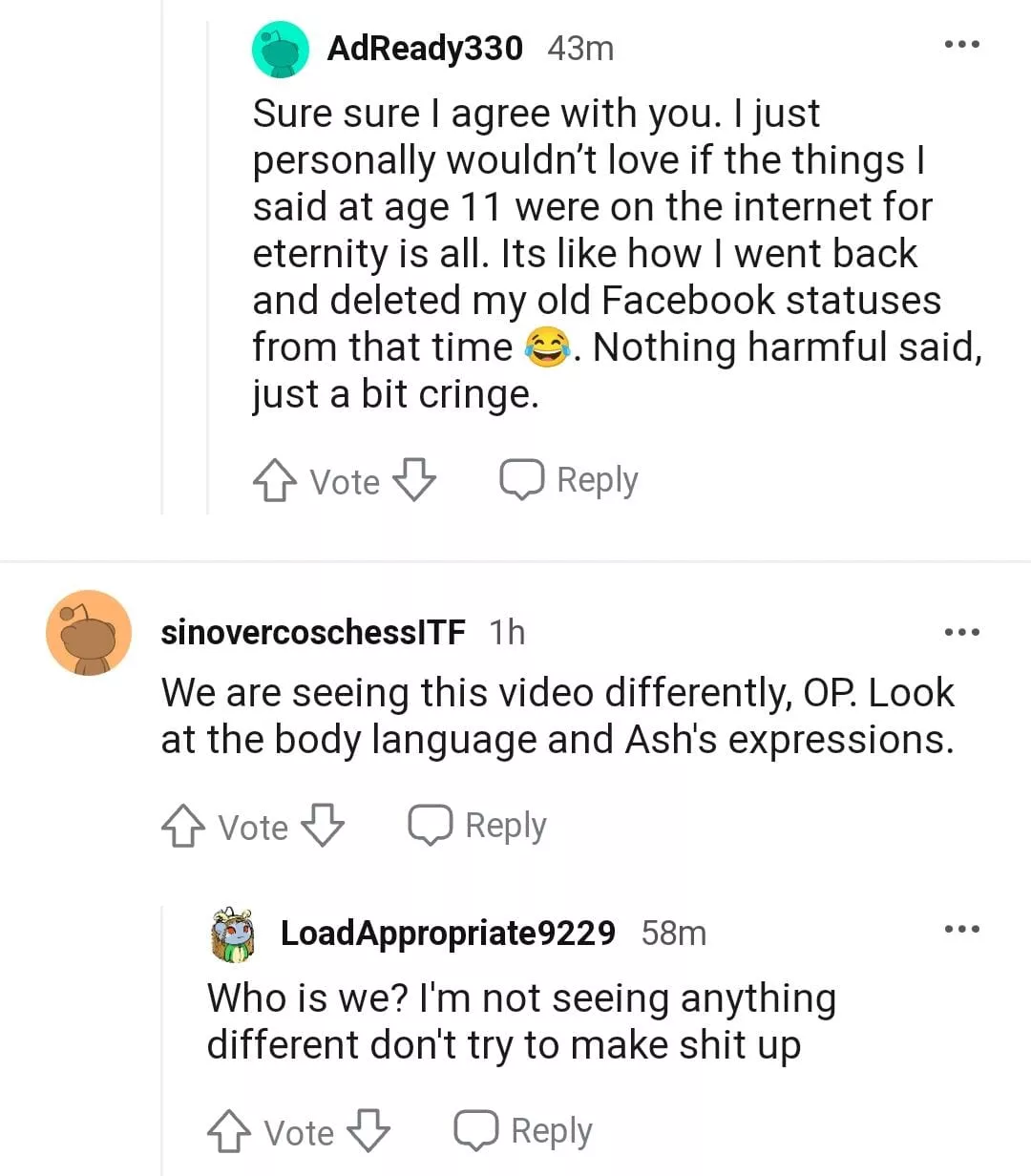Open overflow menu on sinovercoschessITF's comment
This screenshot has width=1031, height=1176.
click(960, 632)
